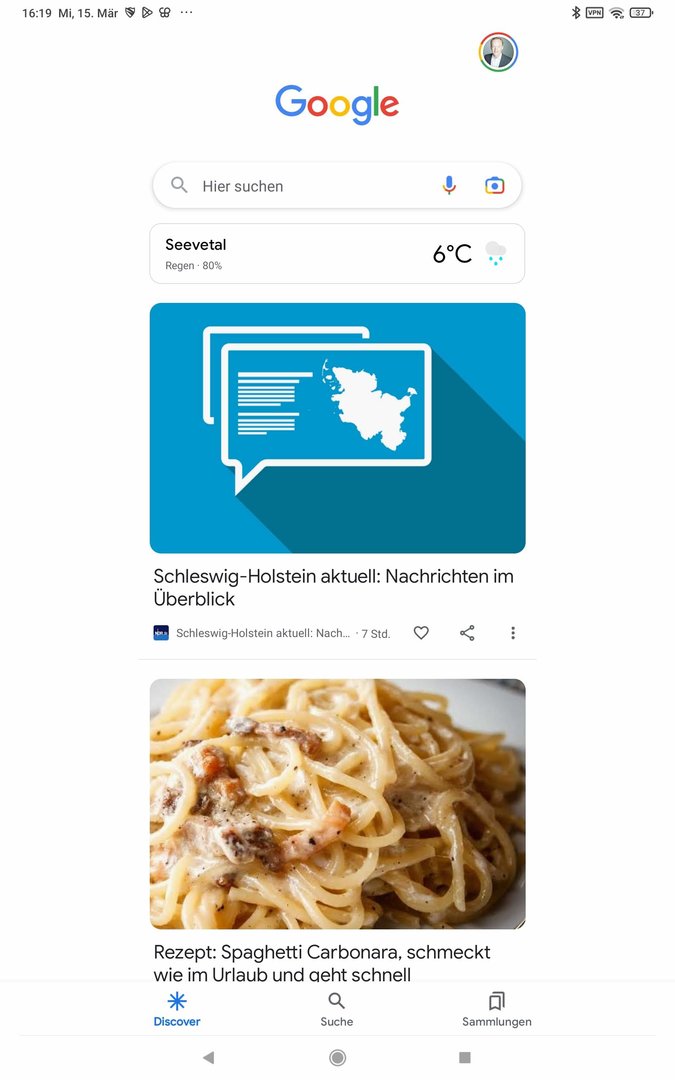Tap the 'Hier suchen' search box

tap(300, 186)
